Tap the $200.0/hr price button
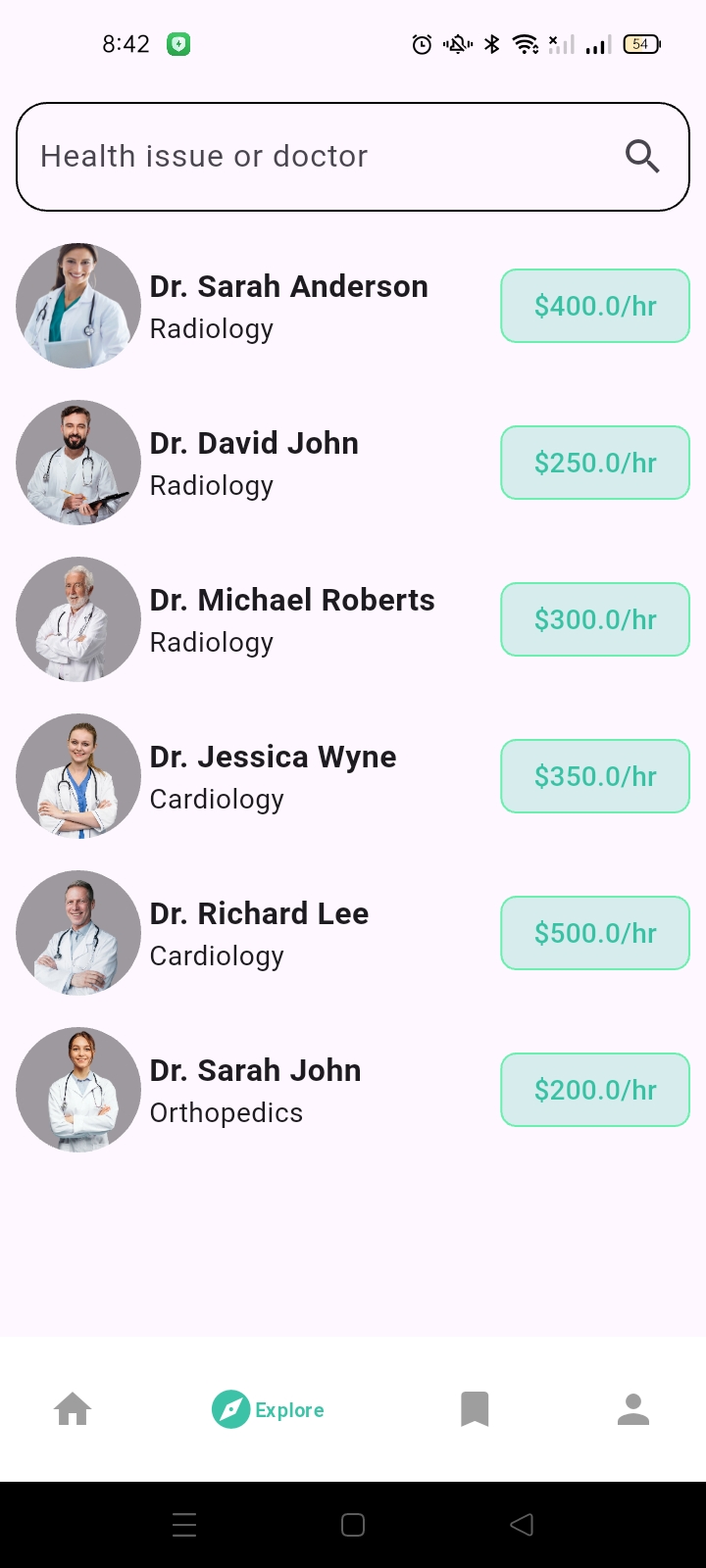Viewport: 706px width, 1568px height. (x=595, y=1090)
